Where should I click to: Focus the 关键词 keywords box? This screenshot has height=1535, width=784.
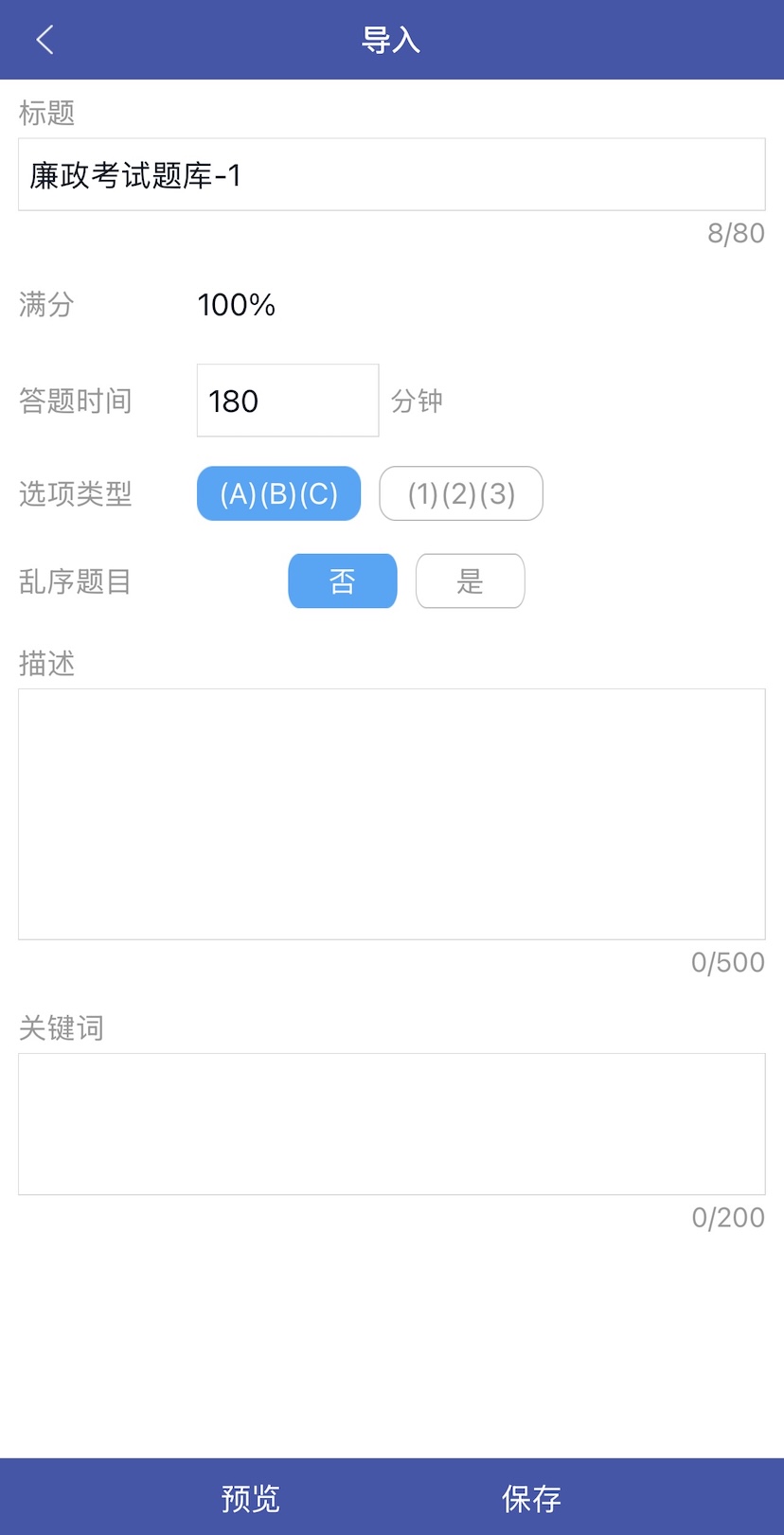tap(391, 1123)
